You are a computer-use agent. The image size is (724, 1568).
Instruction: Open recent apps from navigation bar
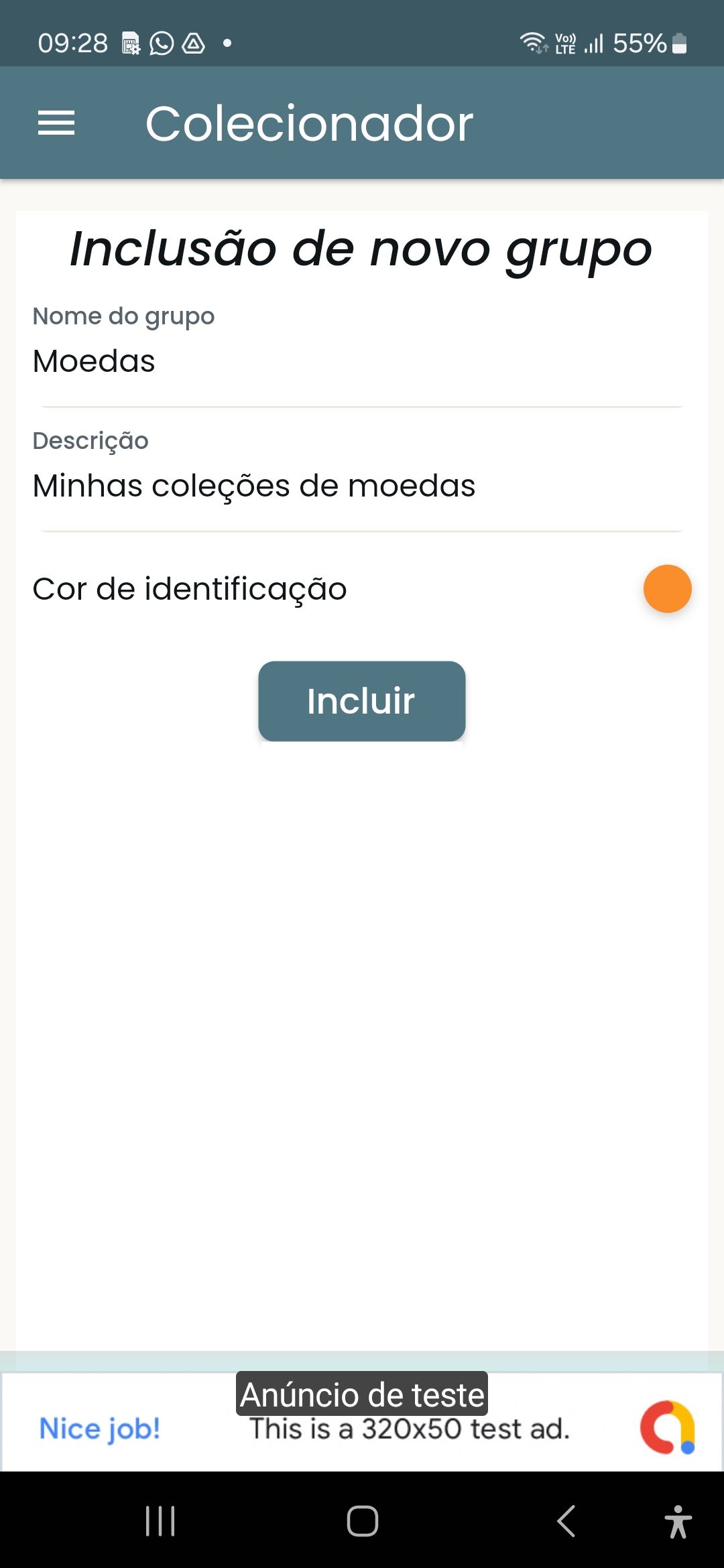(x=160, y=1520)
